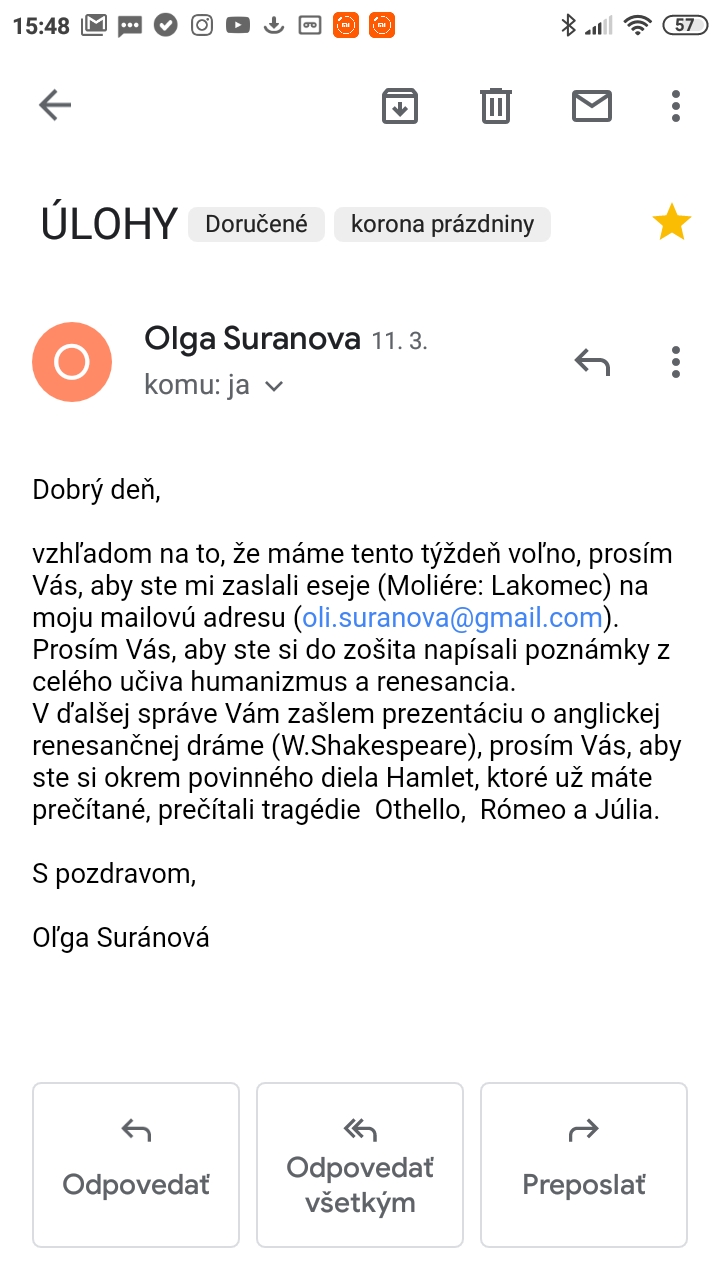Archive this email
Image resolution: width=720 pixels, height=1280 pixels.
coord(400,105)
